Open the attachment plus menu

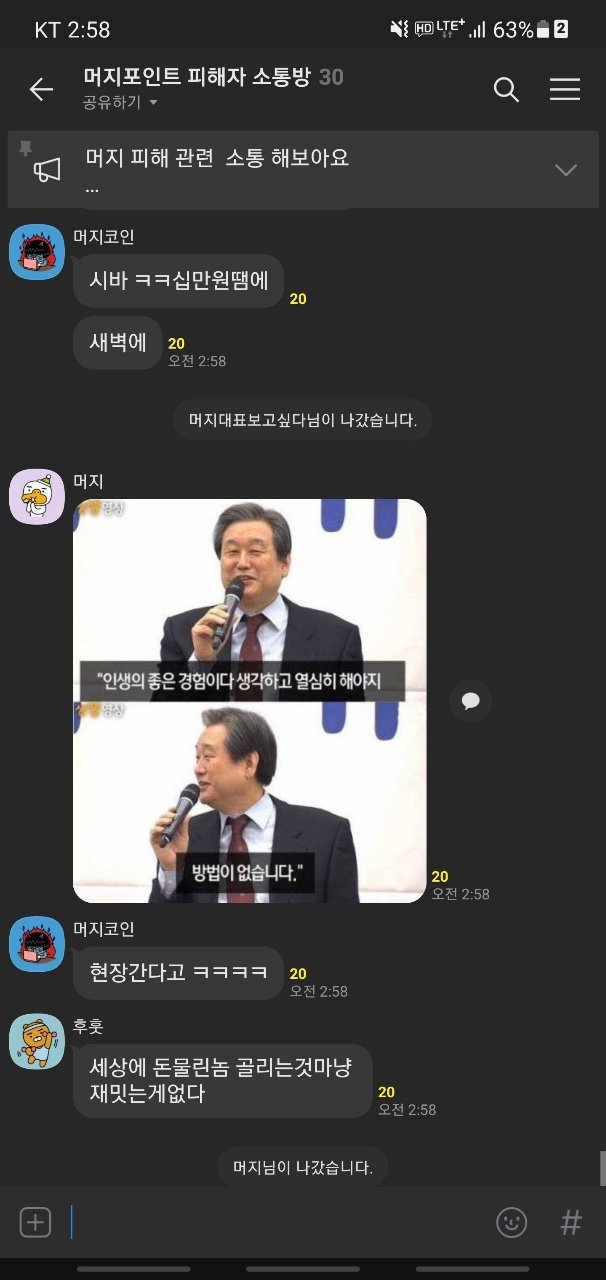click(35, 1222)
